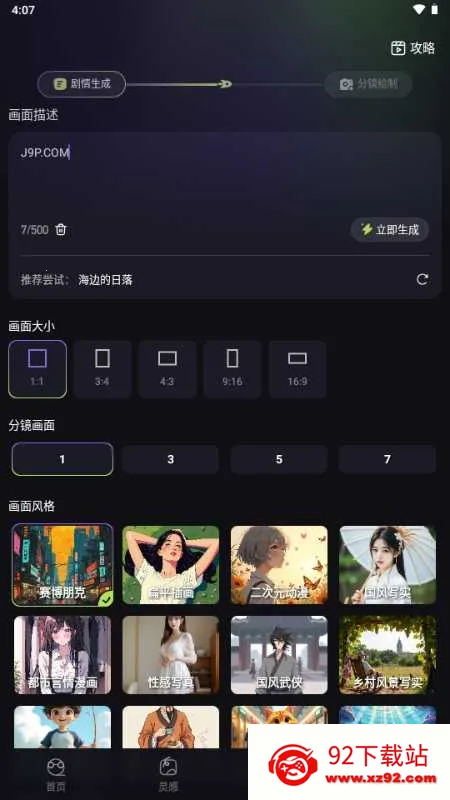Pick the 国风写实 style
This screenshot has height=800, width=450.
click(x=388, y=565)
